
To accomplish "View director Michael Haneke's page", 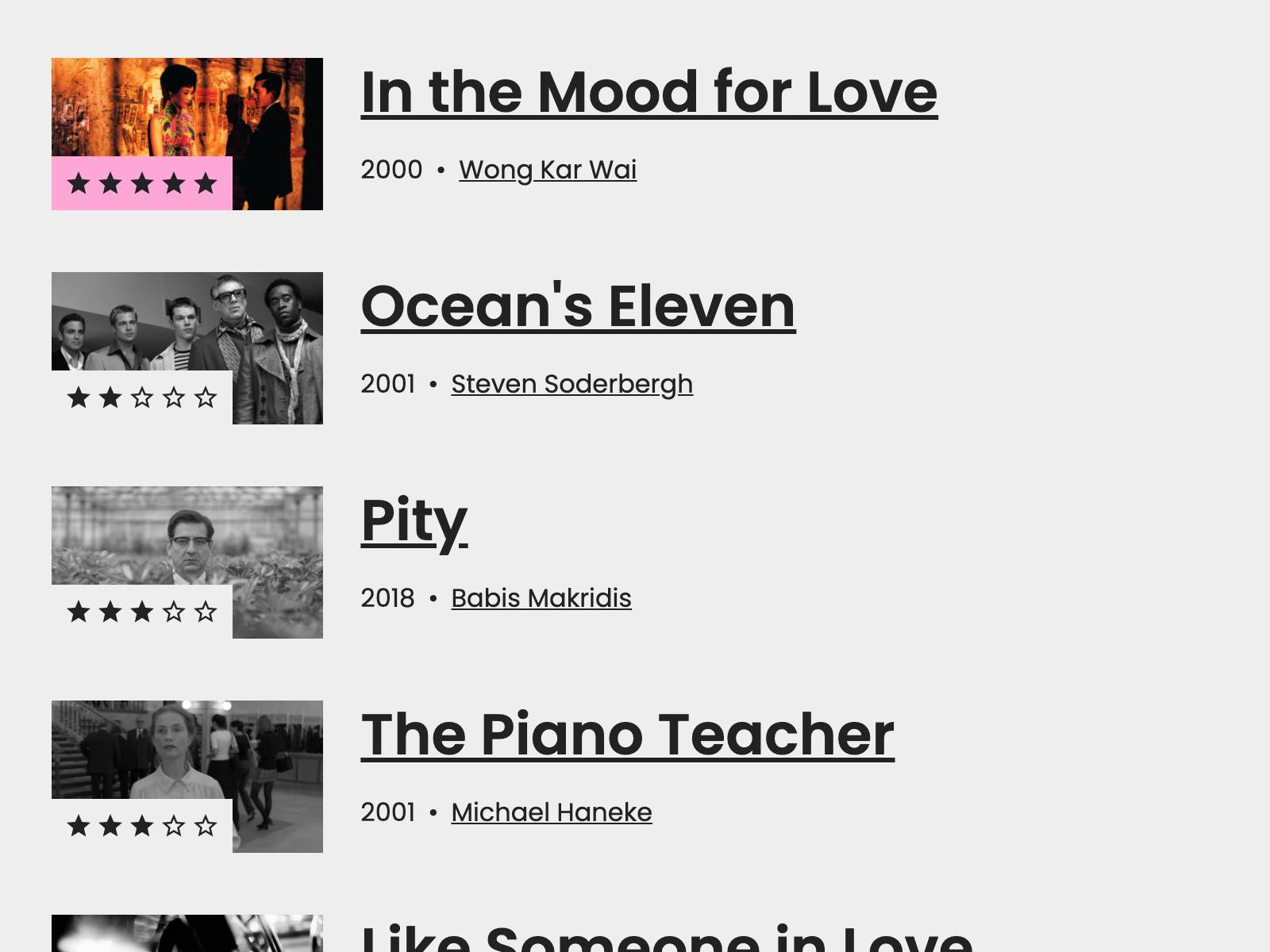I will [551, 812].
